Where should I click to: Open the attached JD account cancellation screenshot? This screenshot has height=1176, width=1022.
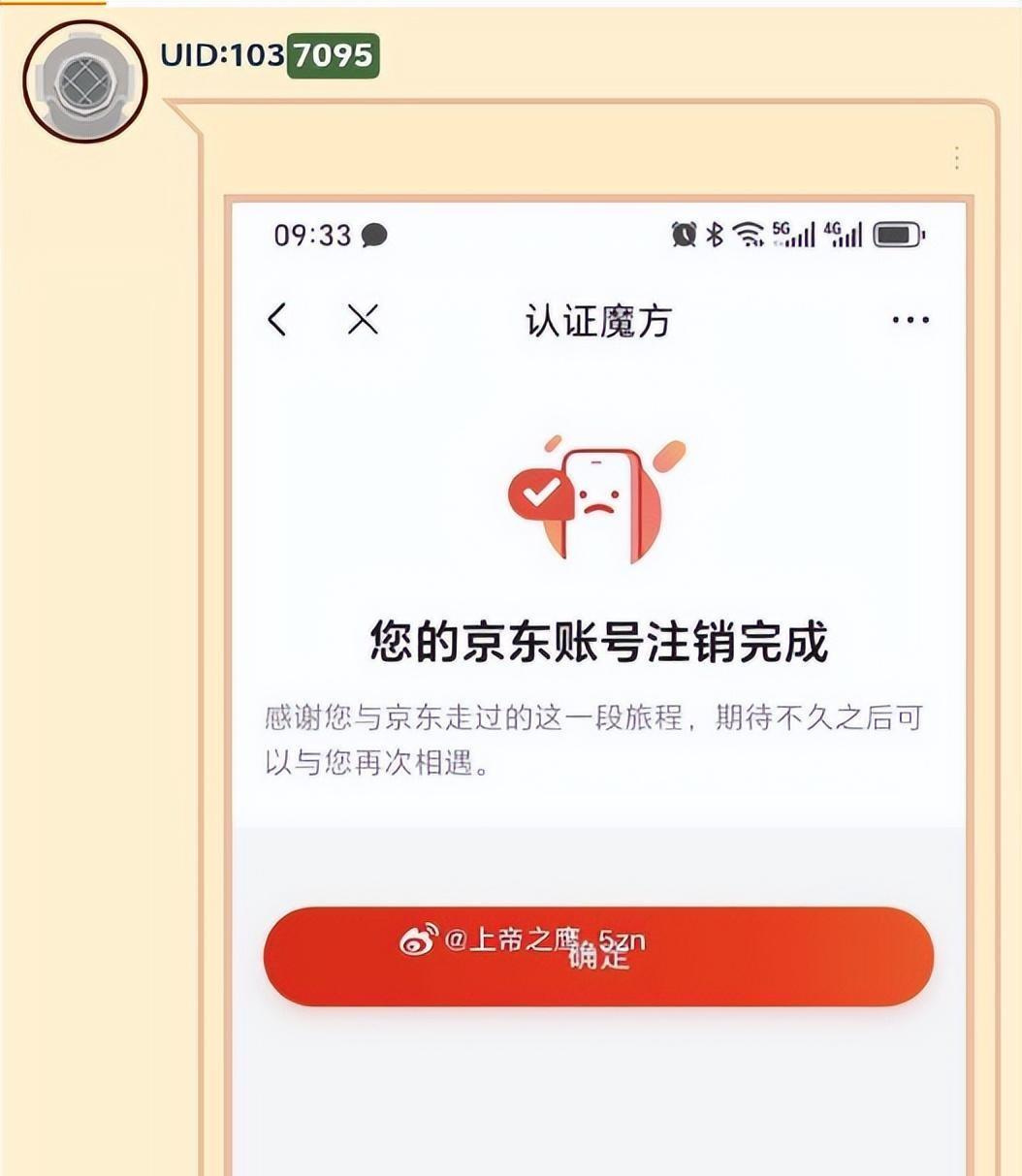(598, 685)
